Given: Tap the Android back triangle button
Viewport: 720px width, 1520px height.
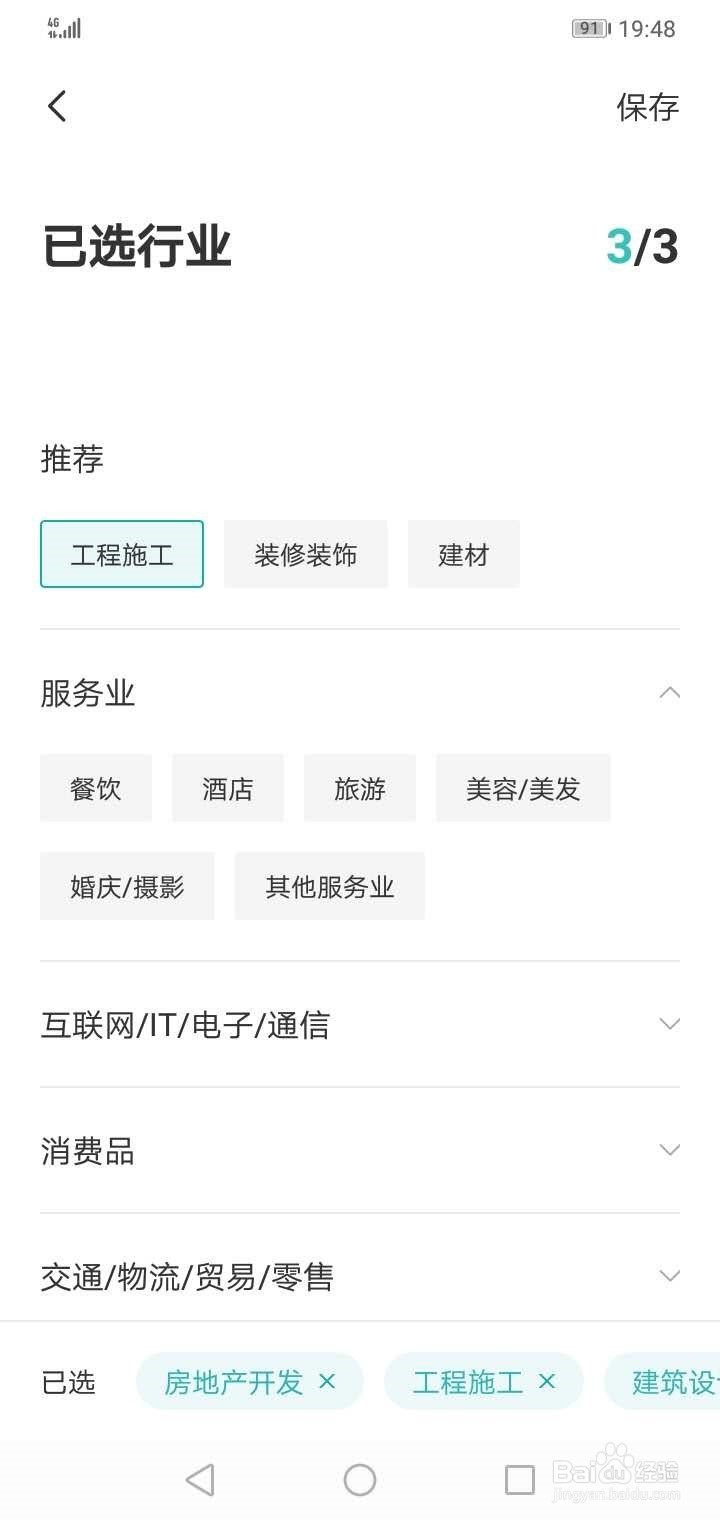Looking at the screenshot, I should (x=199, y=1477).
